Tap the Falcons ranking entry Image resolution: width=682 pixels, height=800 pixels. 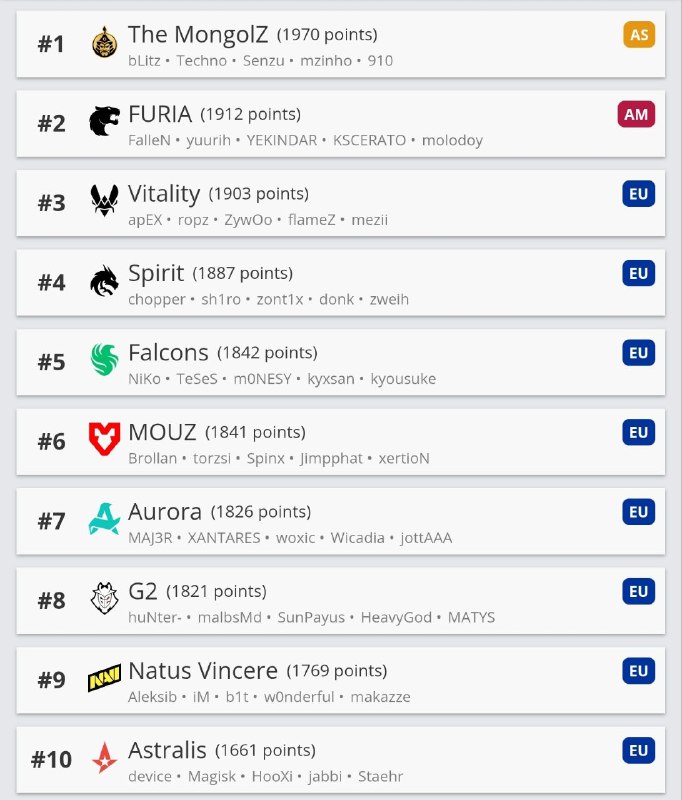168,353
